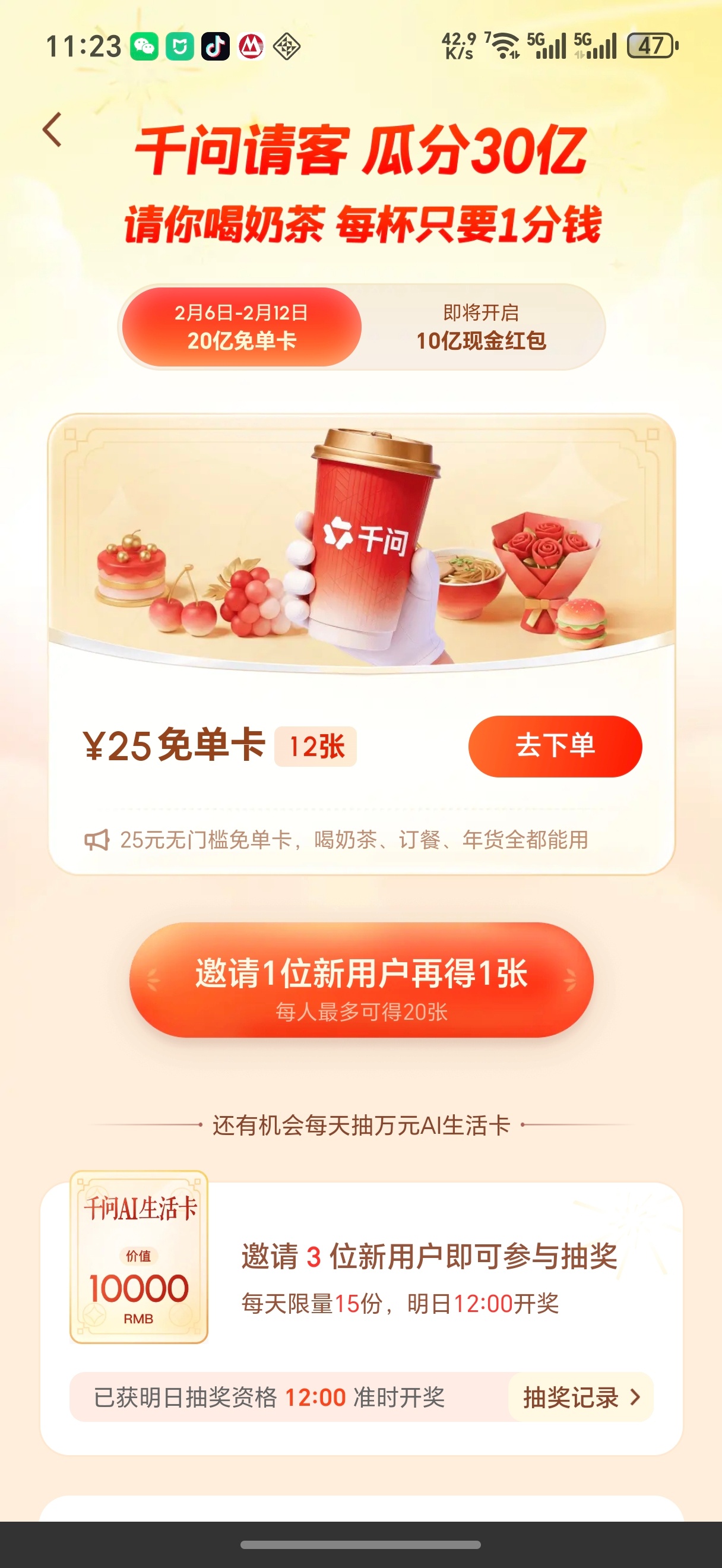
Task: Tap the green Mijia icon in status bar
Action: click(x=180, y=45)
